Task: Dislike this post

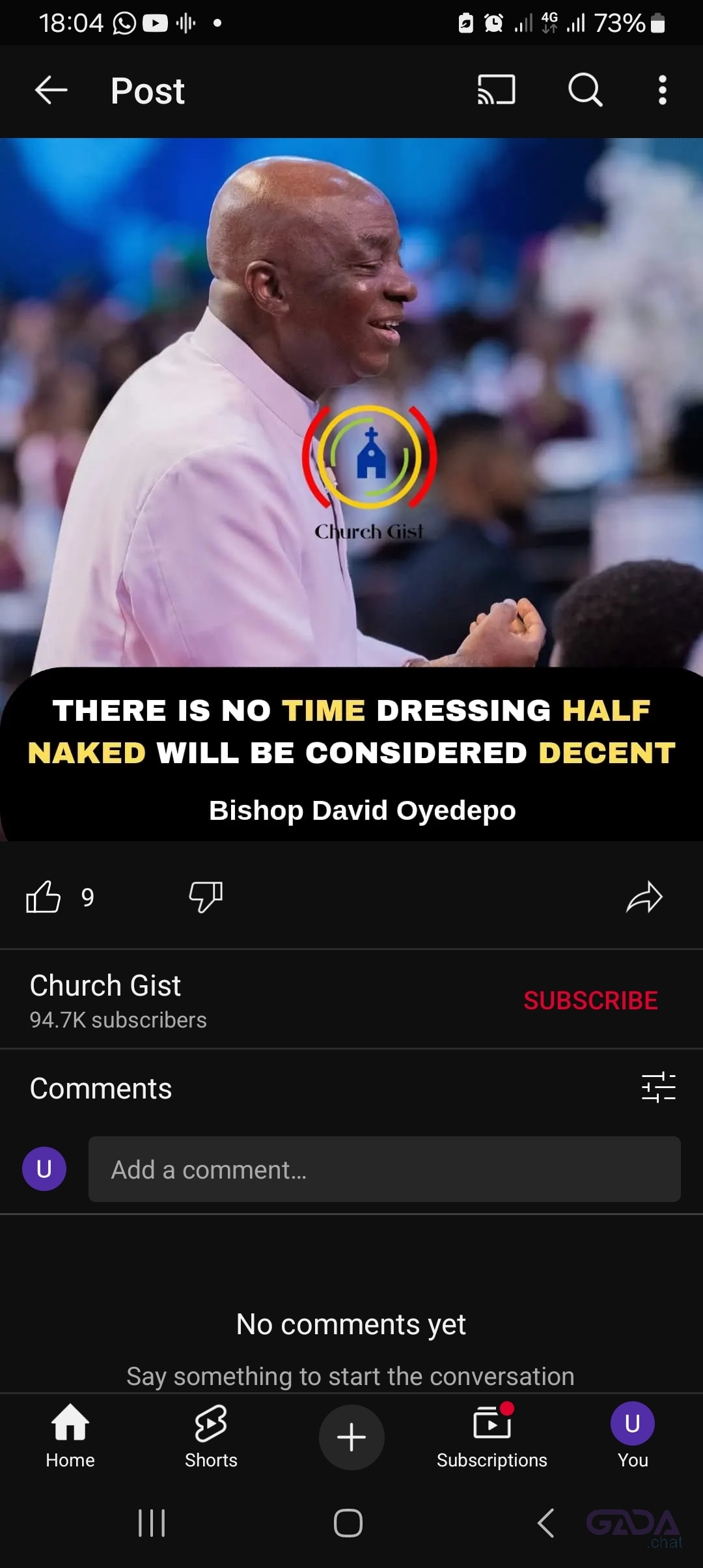Action: tap(206, 897)
